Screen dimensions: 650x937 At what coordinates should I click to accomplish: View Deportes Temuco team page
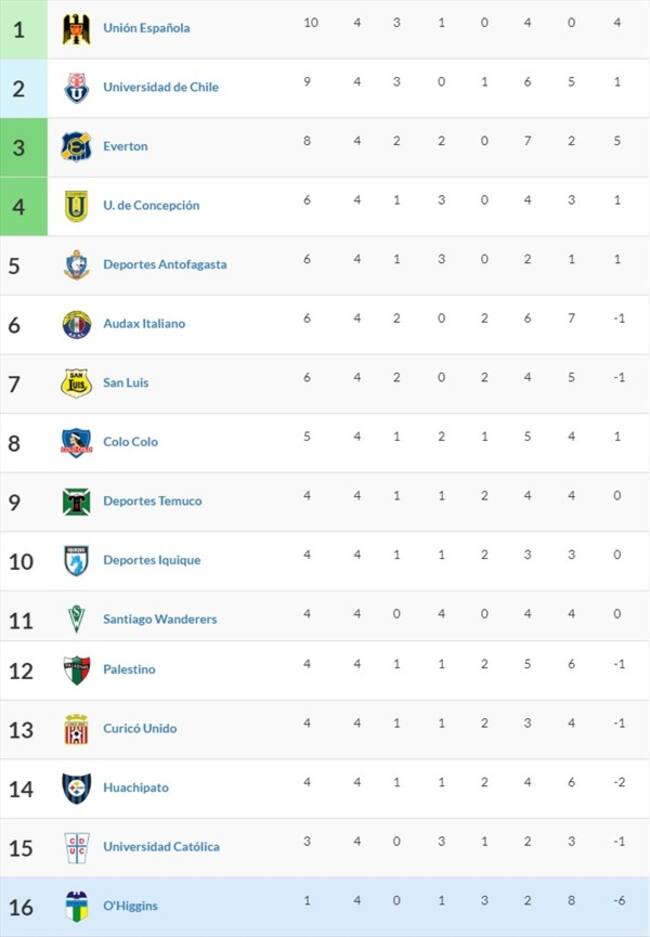click(152, 500)
